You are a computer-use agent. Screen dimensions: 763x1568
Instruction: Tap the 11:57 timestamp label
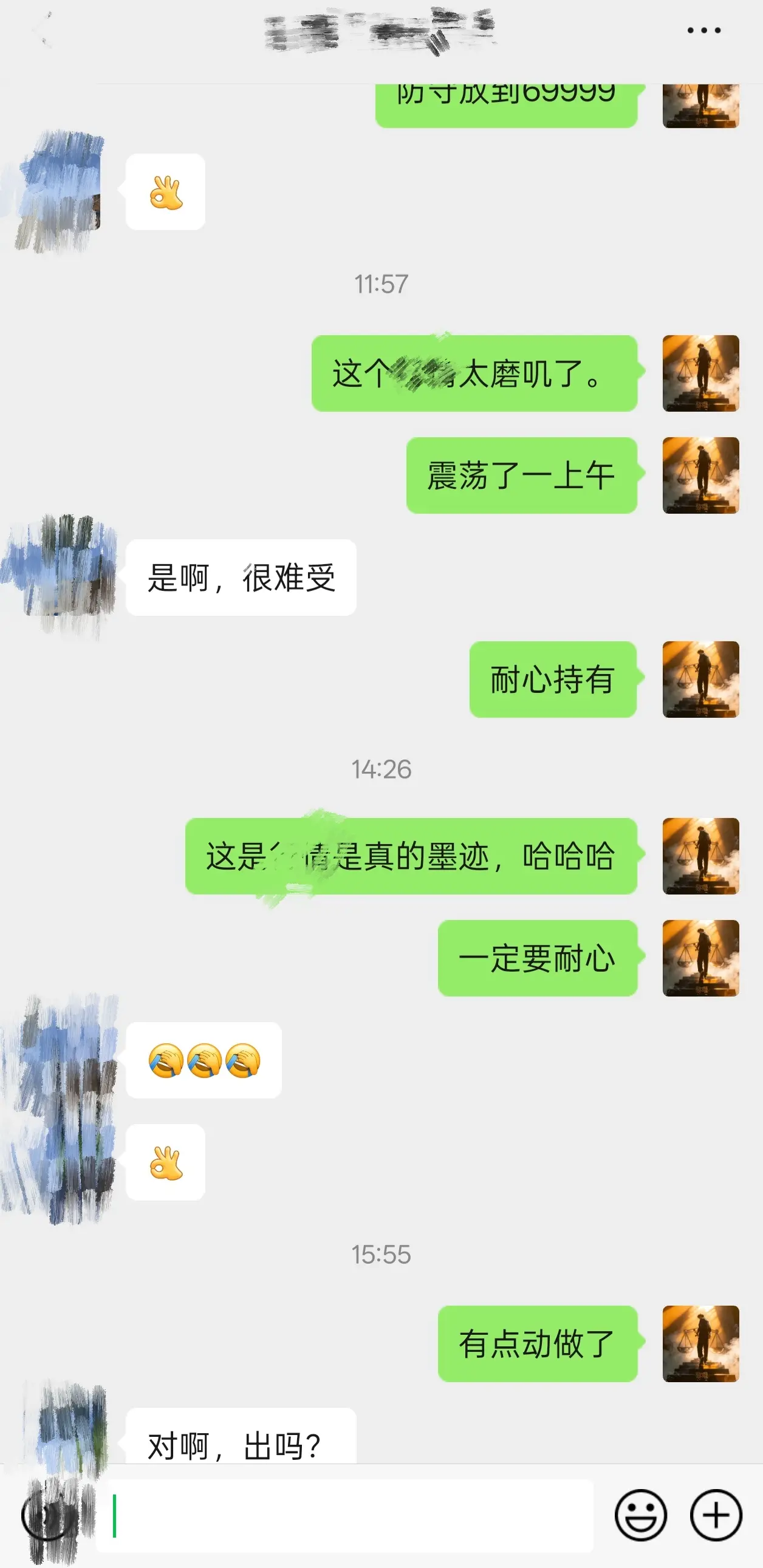point(381,282)
